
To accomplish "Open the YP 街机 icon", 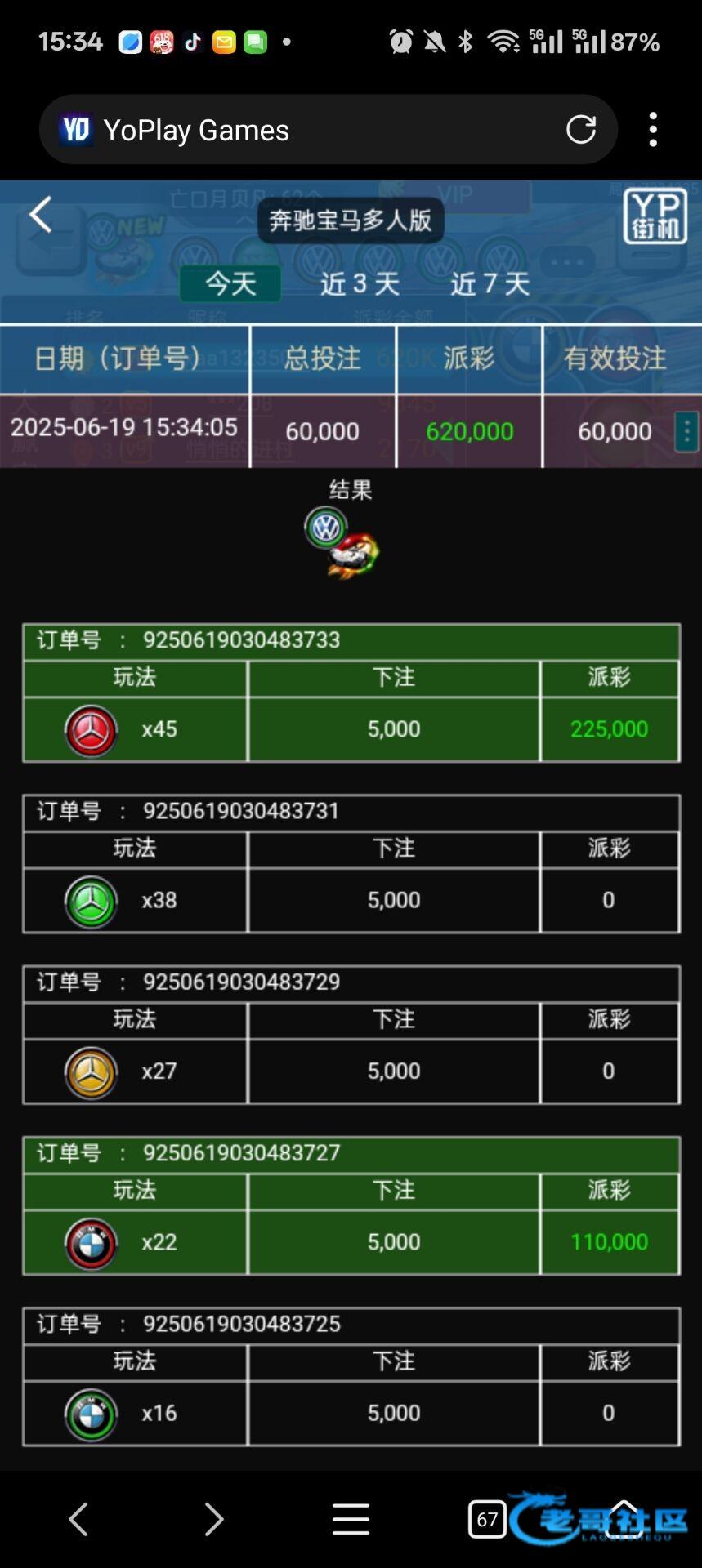I will 655,216.
